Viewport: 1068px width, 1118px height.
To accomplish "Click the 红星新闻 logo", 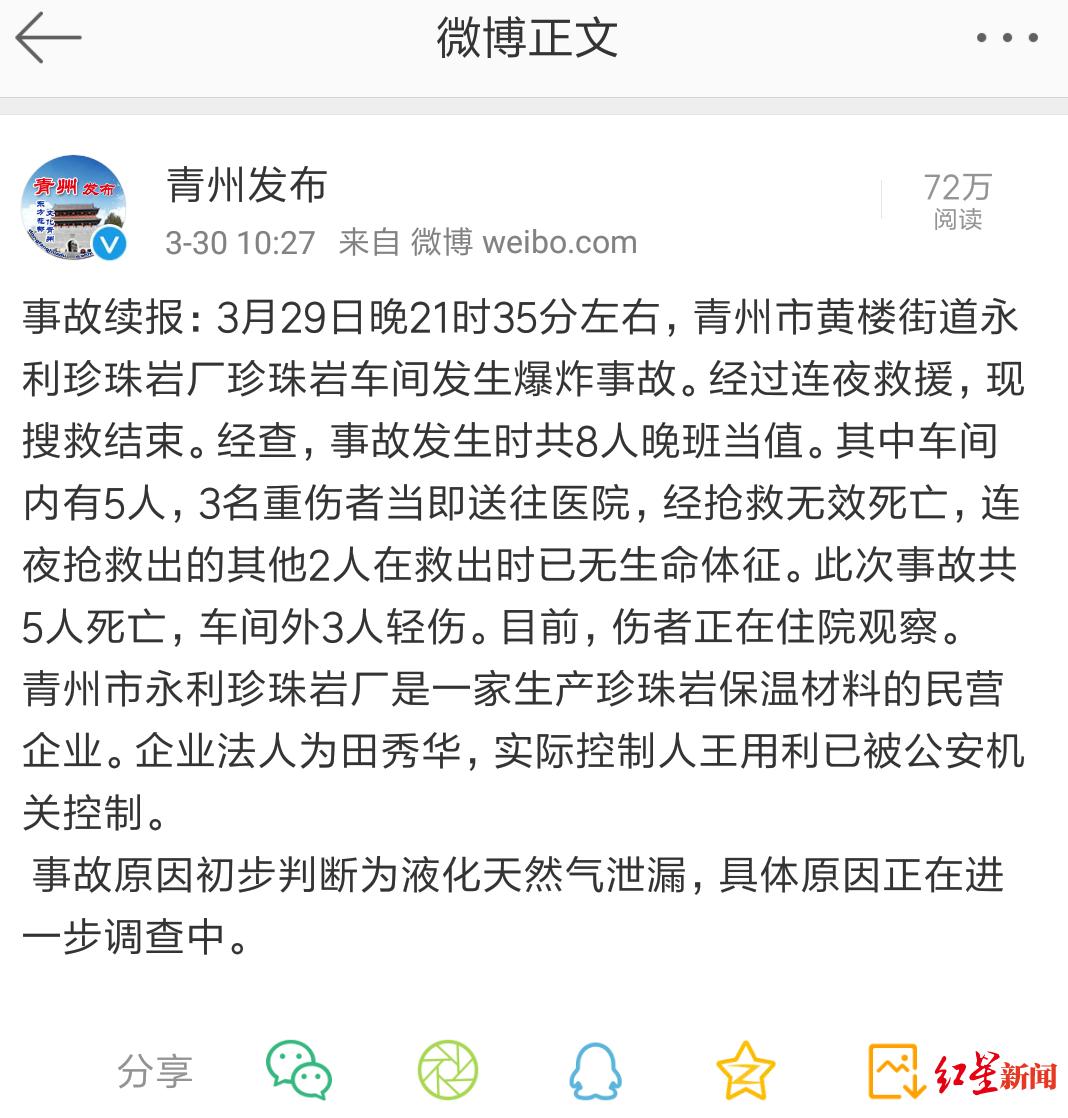I will pos(998,1072).
